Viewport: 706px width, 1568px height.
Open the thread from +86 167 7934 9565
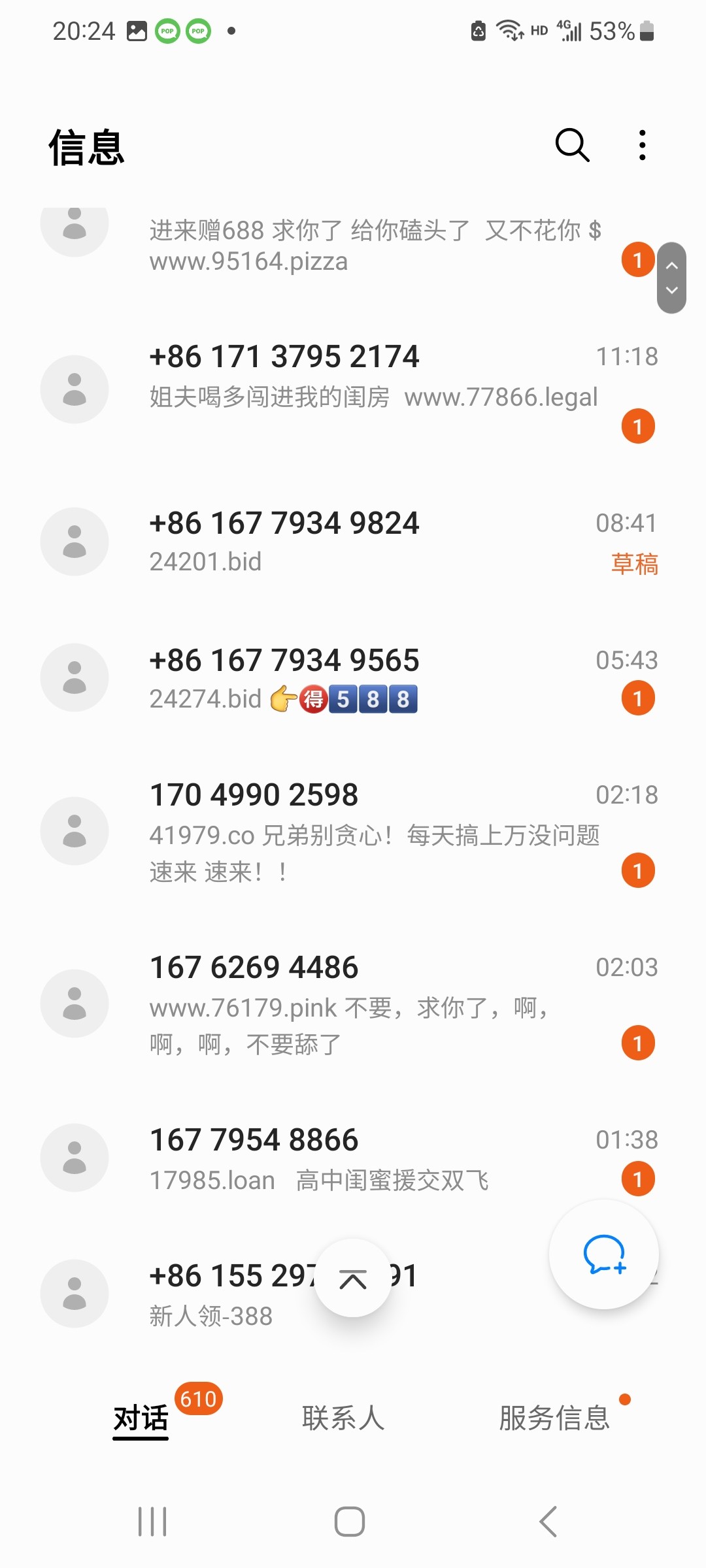(353, 678)
